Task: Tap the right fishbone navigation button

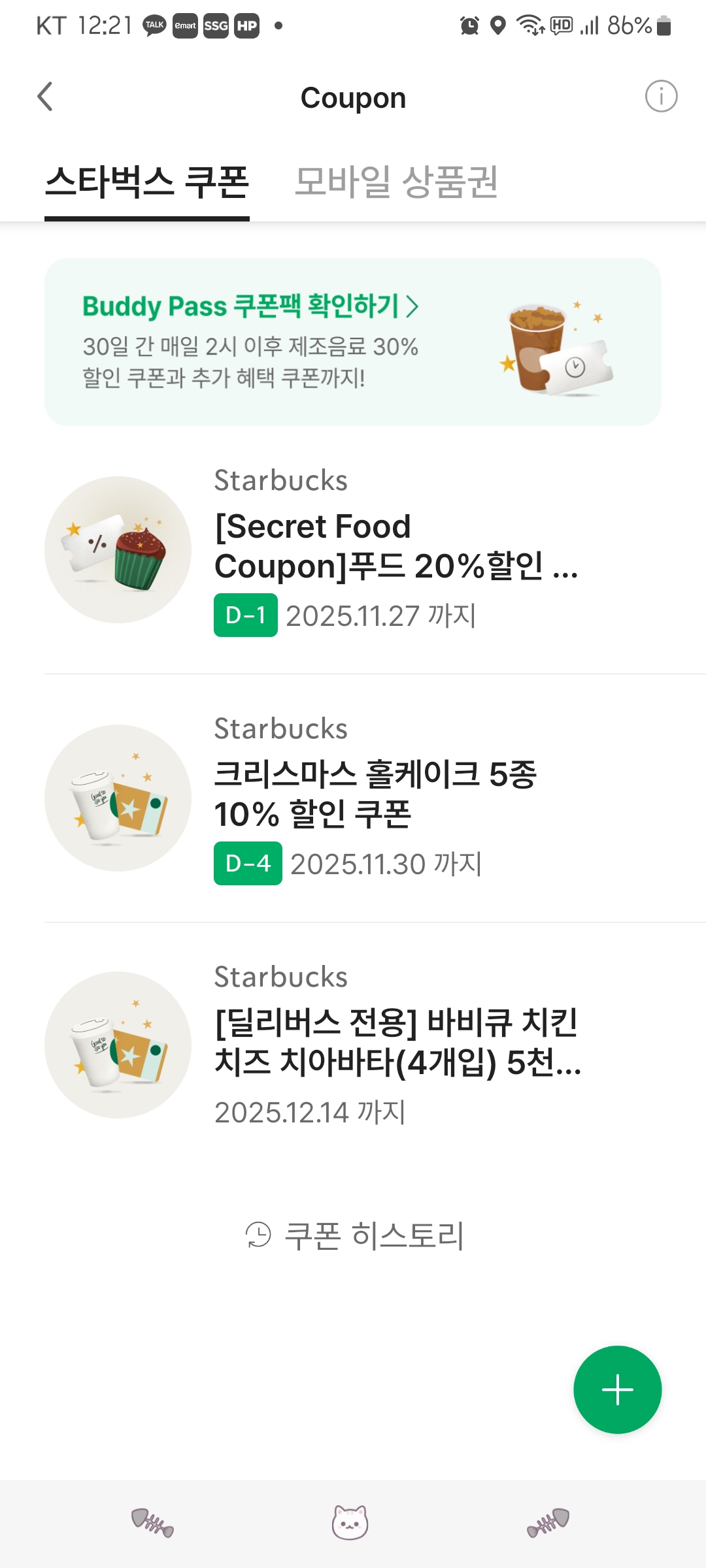Action: (x=548, y=1522)
